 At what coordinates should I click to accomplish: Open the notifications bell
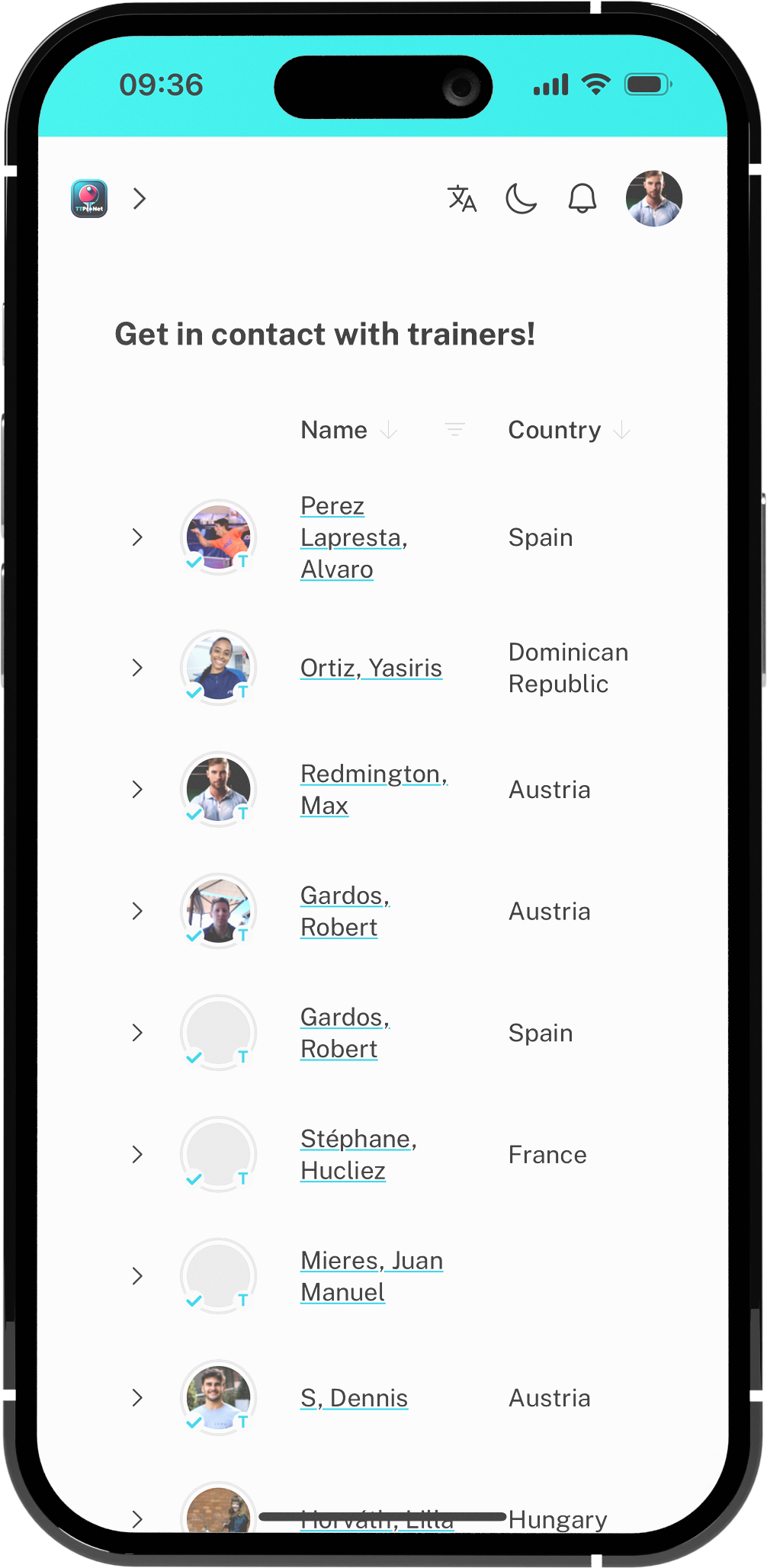582,199
